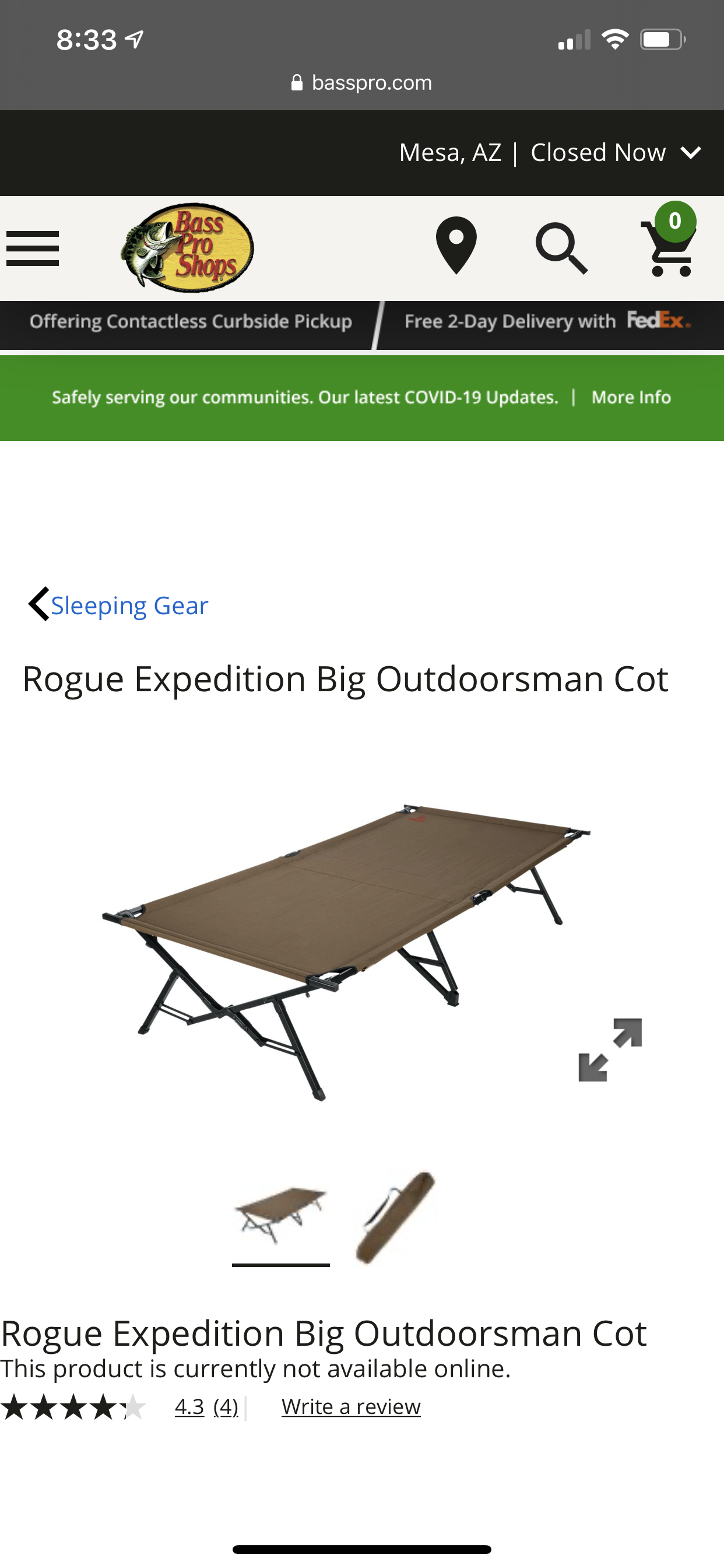
Task: Open the 4.3 rating reviews
Action: tap(206, 1406)
